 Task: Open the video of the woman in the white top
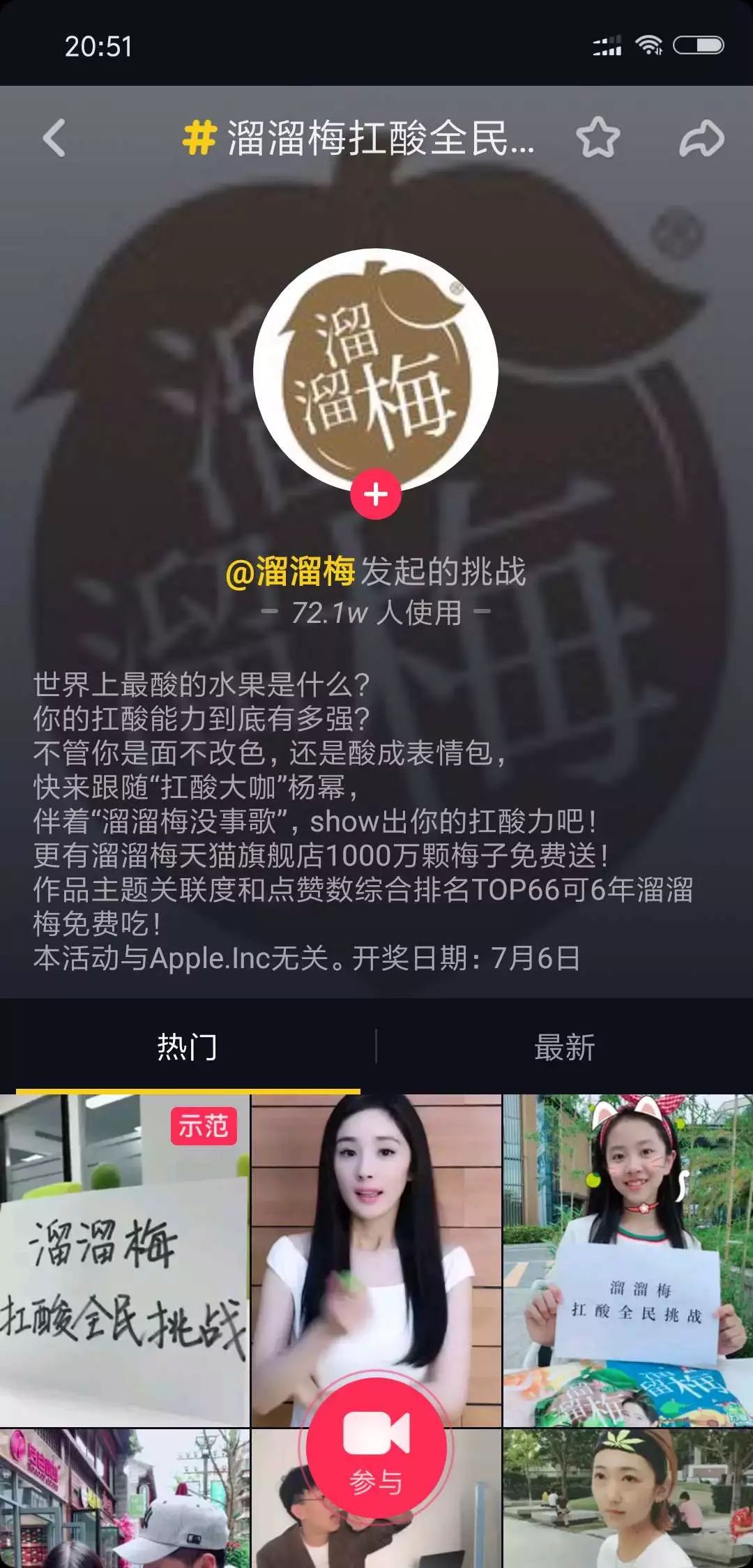point(376,1228)
